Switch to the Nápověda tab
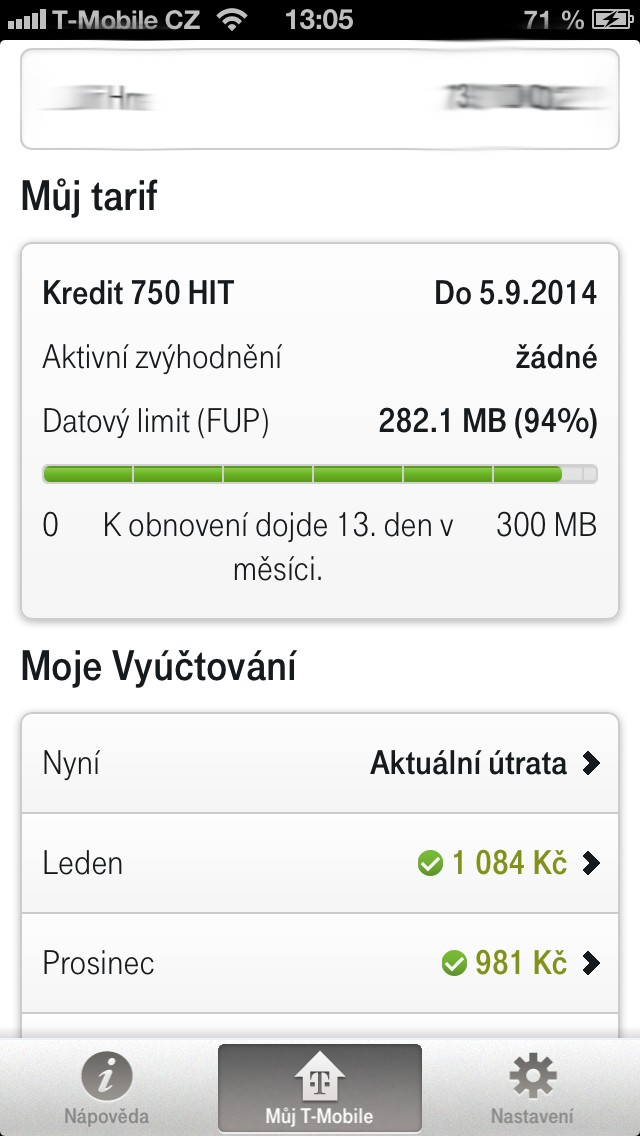The height and width of the screenshot is (1136, 640). click(x=107, y=1088)
